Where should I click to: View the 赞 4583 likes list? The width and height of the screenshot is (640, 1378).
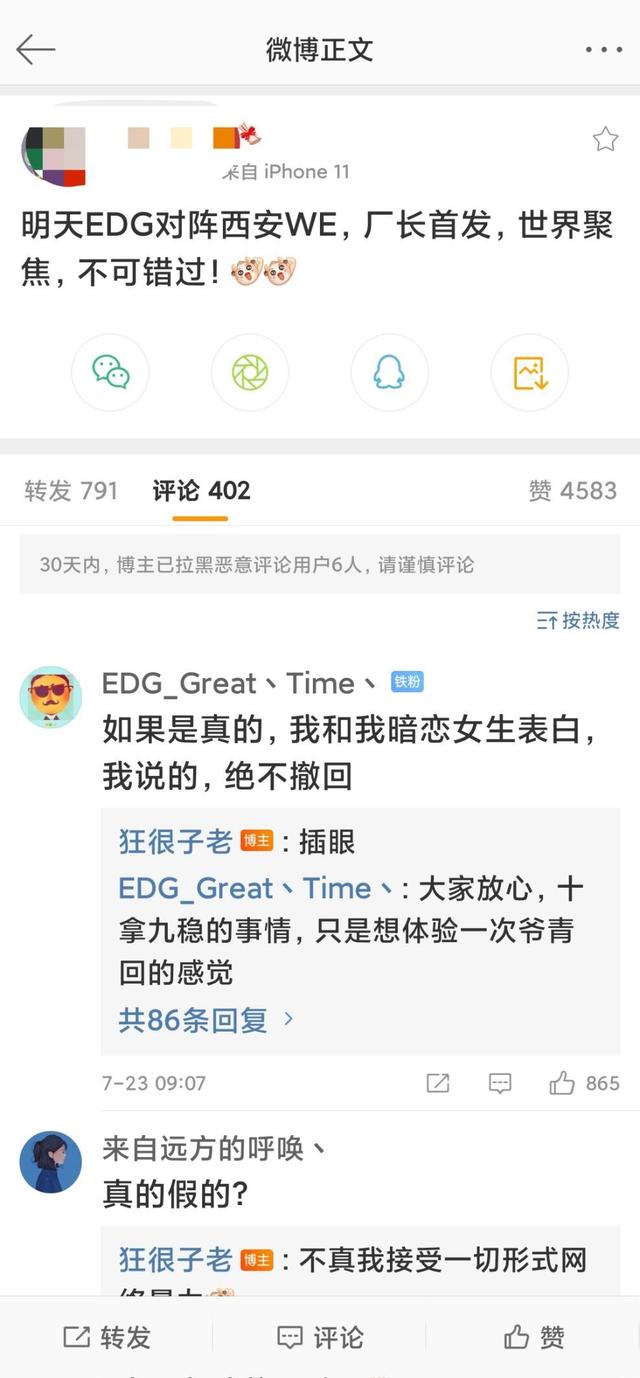click(572, 491)
